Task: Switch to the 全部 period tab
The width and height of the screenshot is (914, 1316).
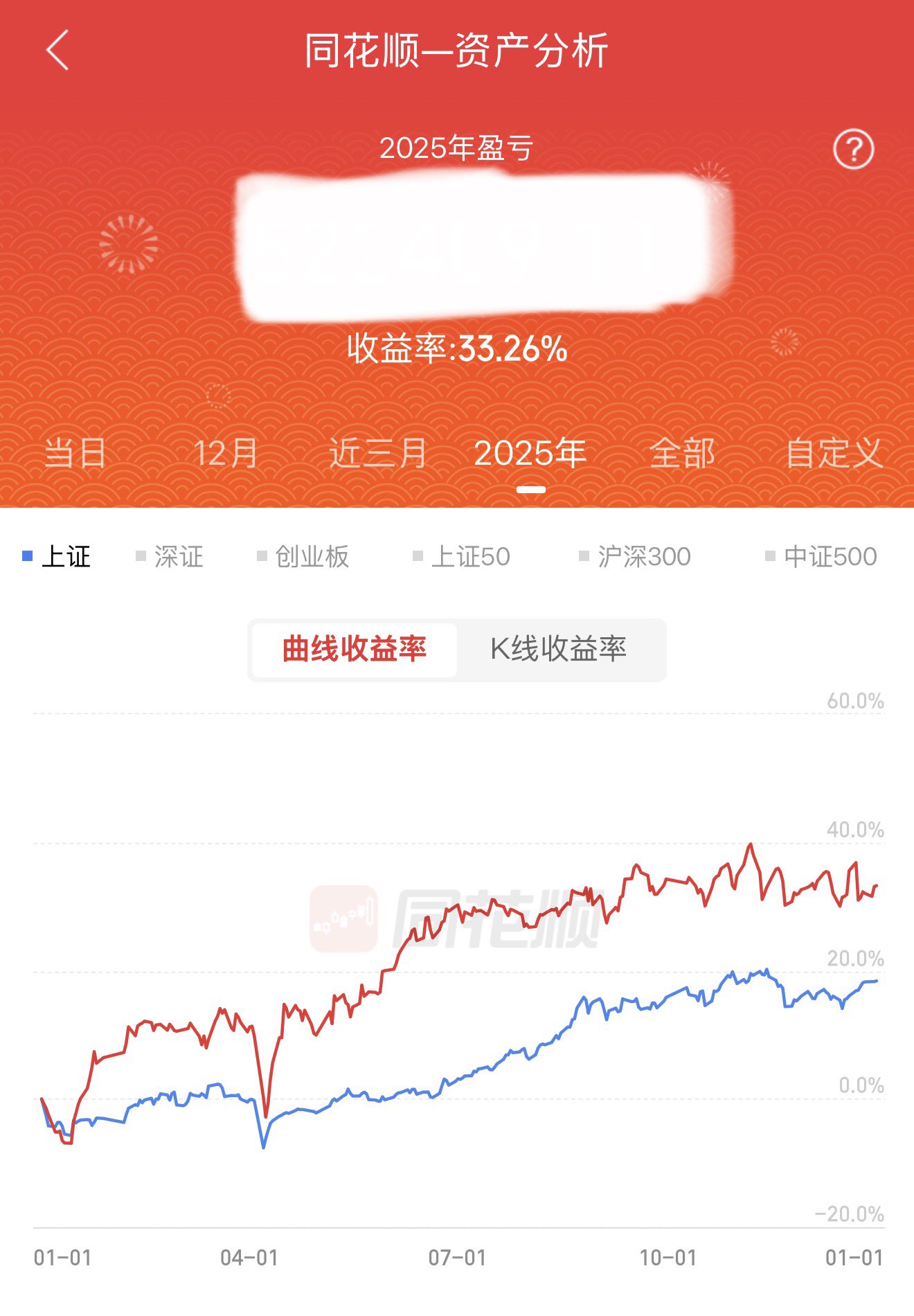Action: [x=682, y=454]
